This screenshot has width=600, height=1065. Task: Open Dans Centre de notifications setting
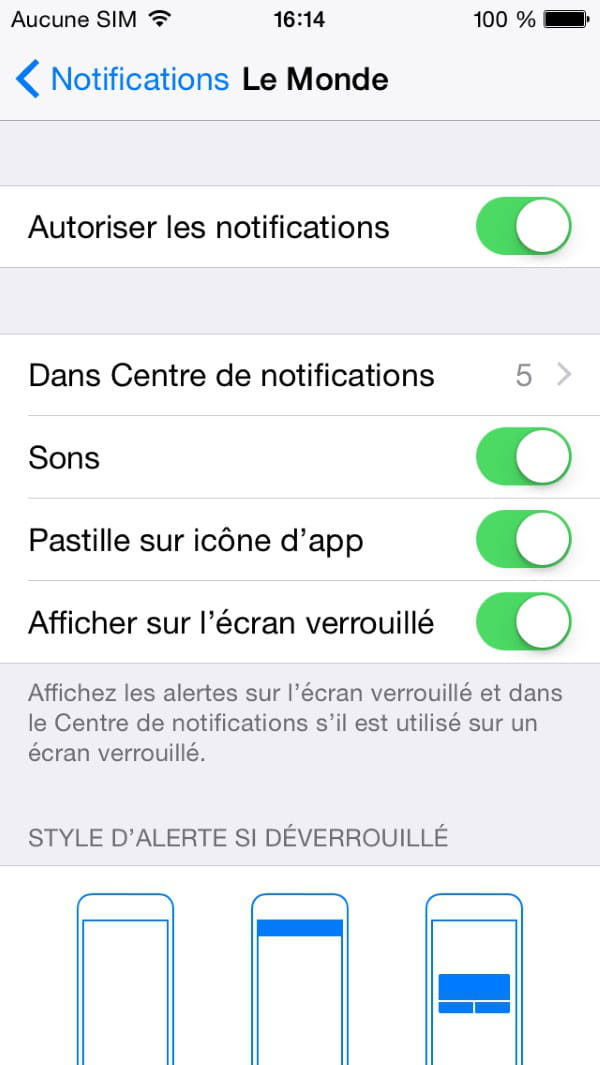click(x=300, y=375)
